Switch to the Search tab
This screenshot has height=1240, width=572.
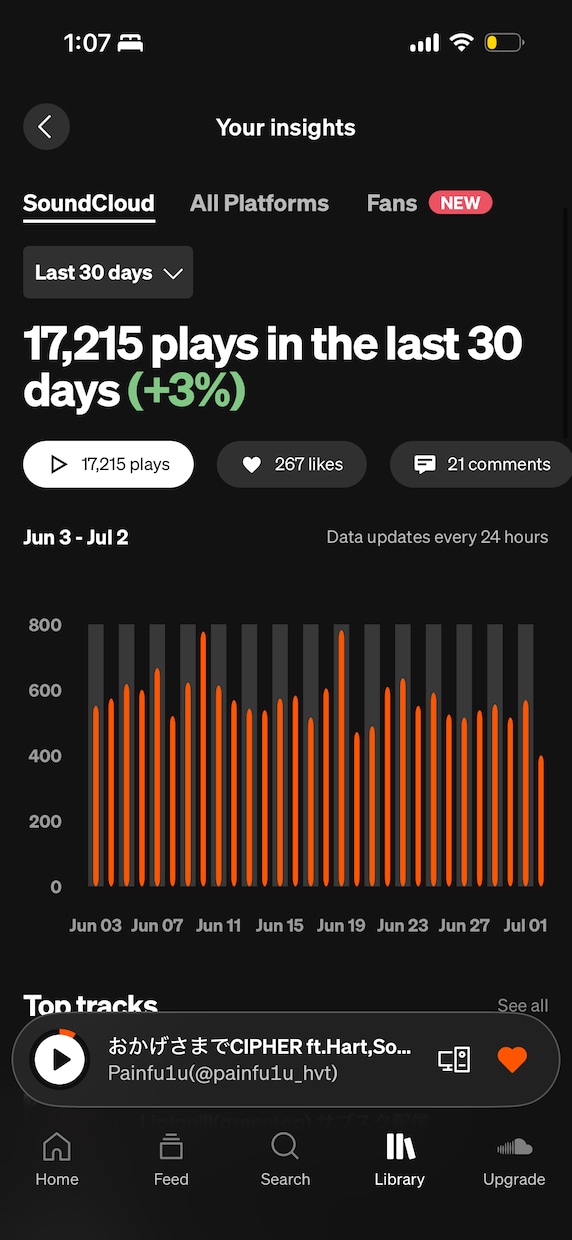(285, 1160)
